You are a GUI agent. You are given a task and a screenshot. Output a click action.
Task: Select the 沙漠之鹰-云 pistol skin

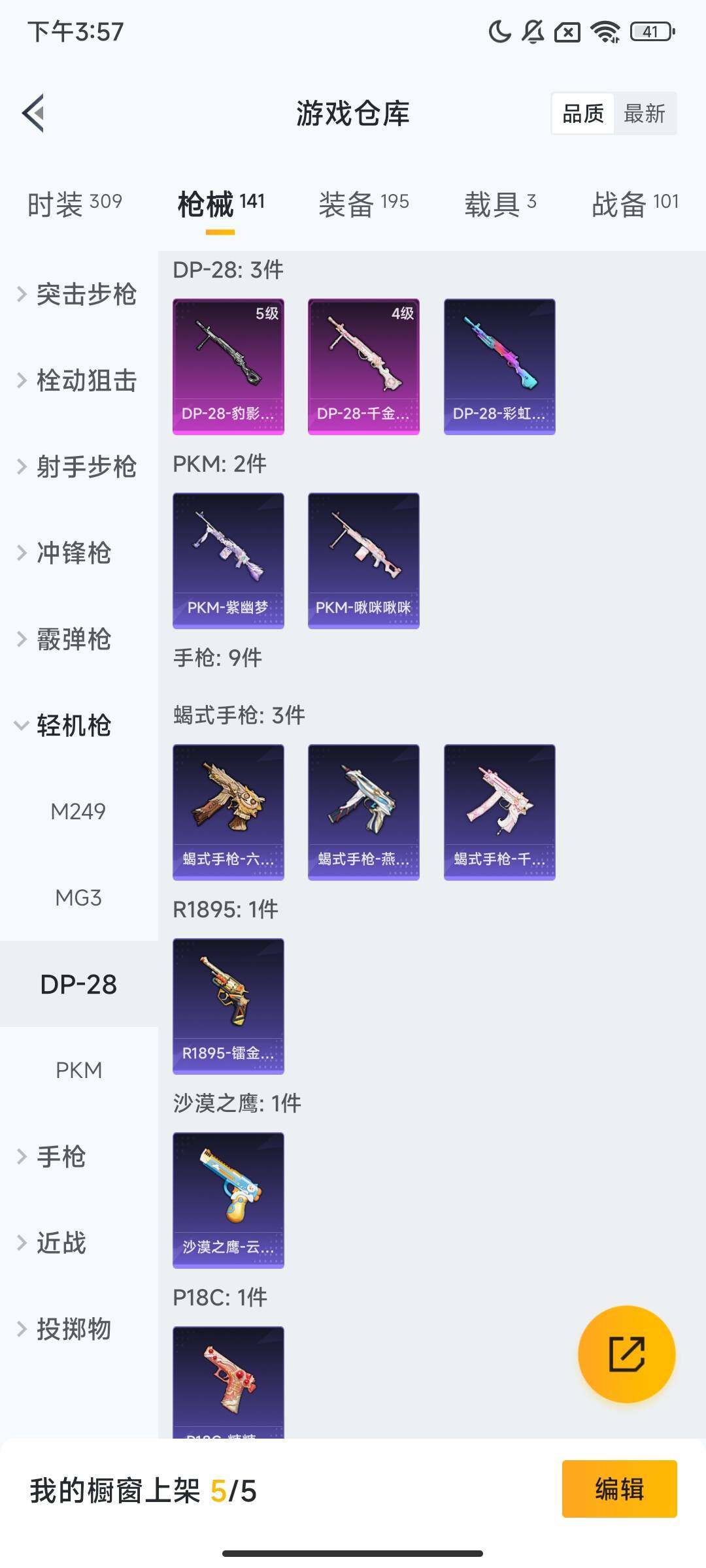pos(228,1201)
